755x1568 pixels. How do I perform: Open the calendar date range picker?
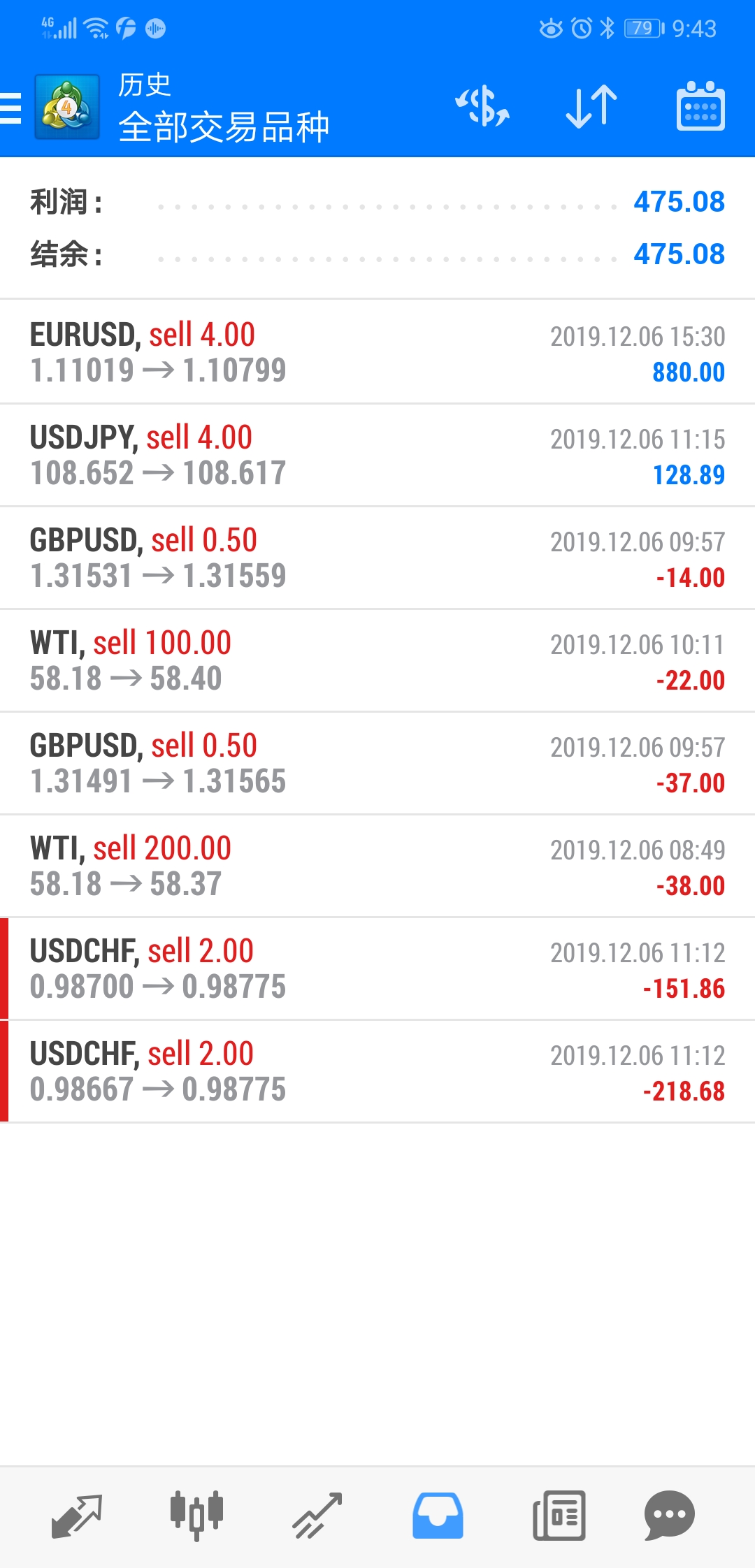pyautogui.click(x=700, y=106)
